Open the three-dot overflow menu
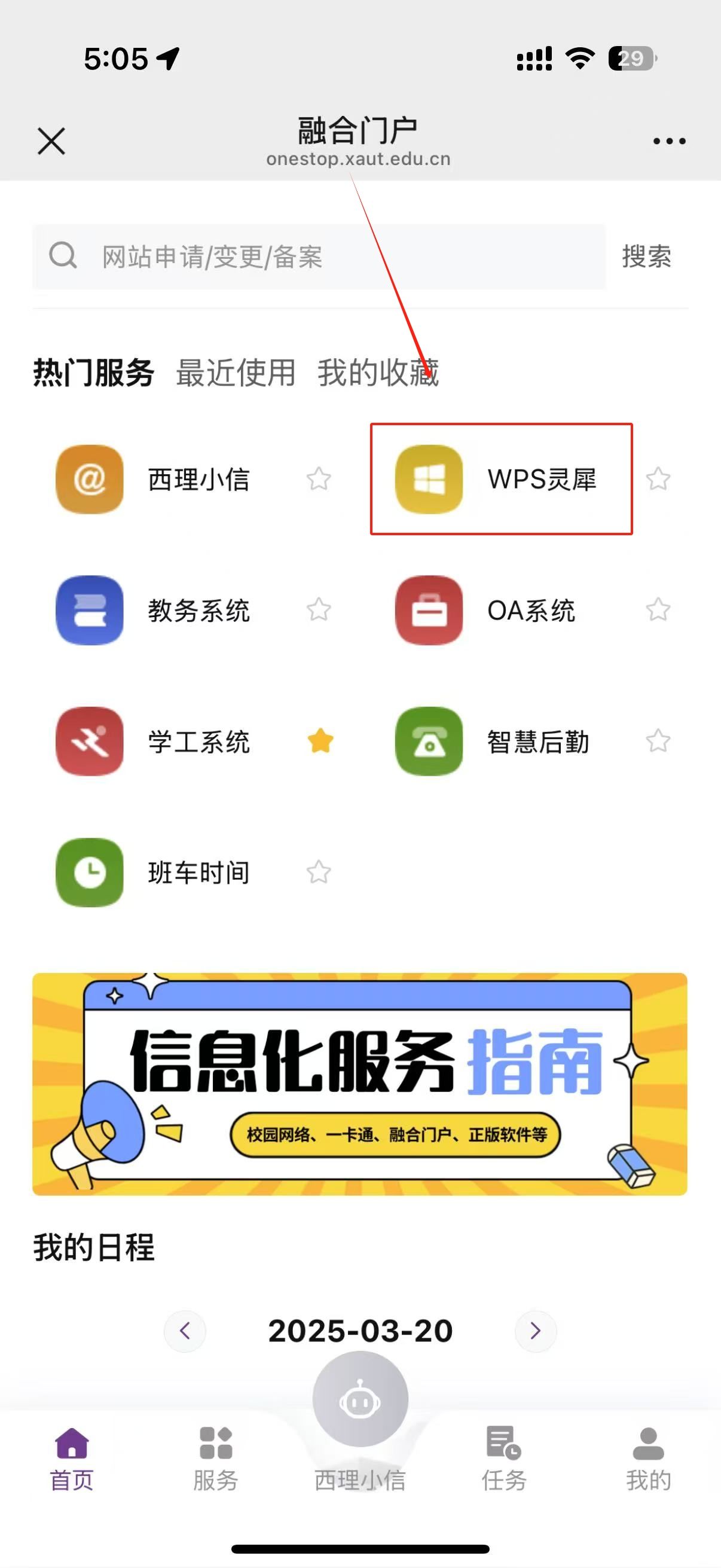The image size is (721, 1568). point(668,141)
